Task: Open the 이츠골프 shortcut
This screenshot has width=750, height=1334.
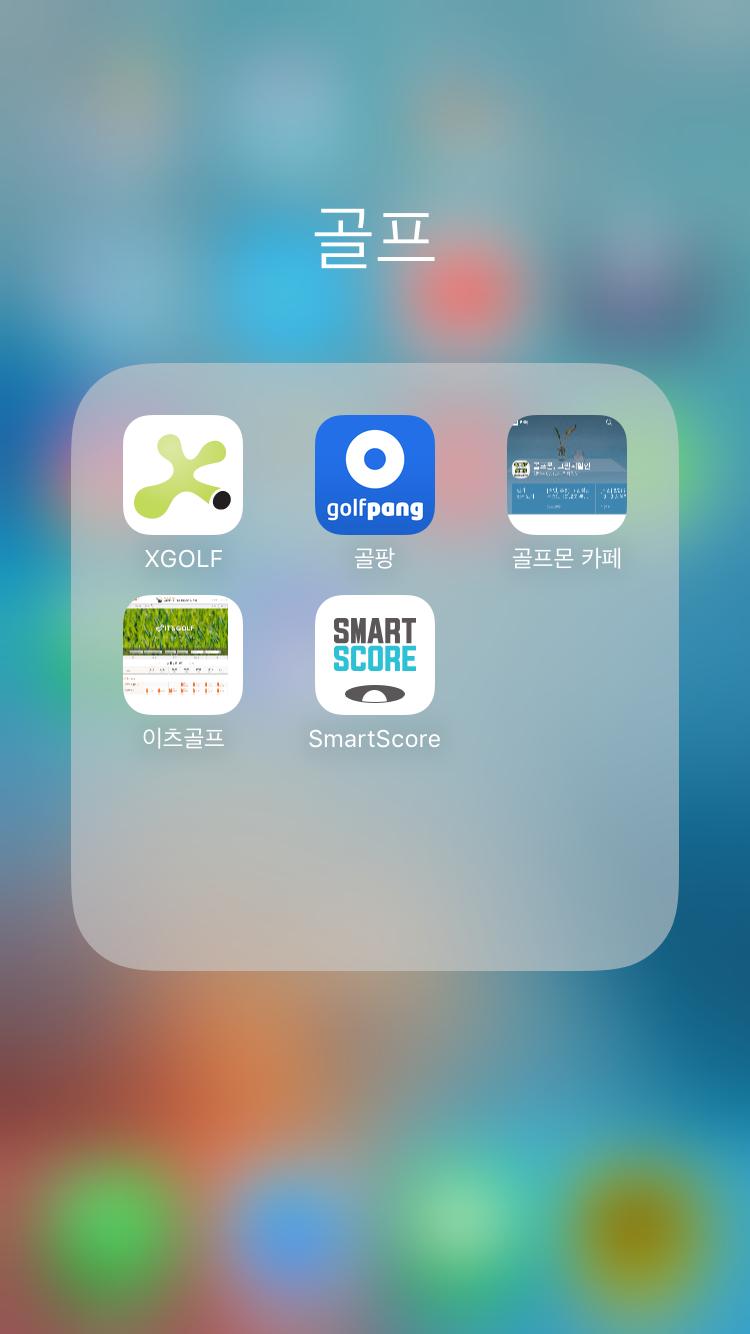Action: tap(183, 655)
